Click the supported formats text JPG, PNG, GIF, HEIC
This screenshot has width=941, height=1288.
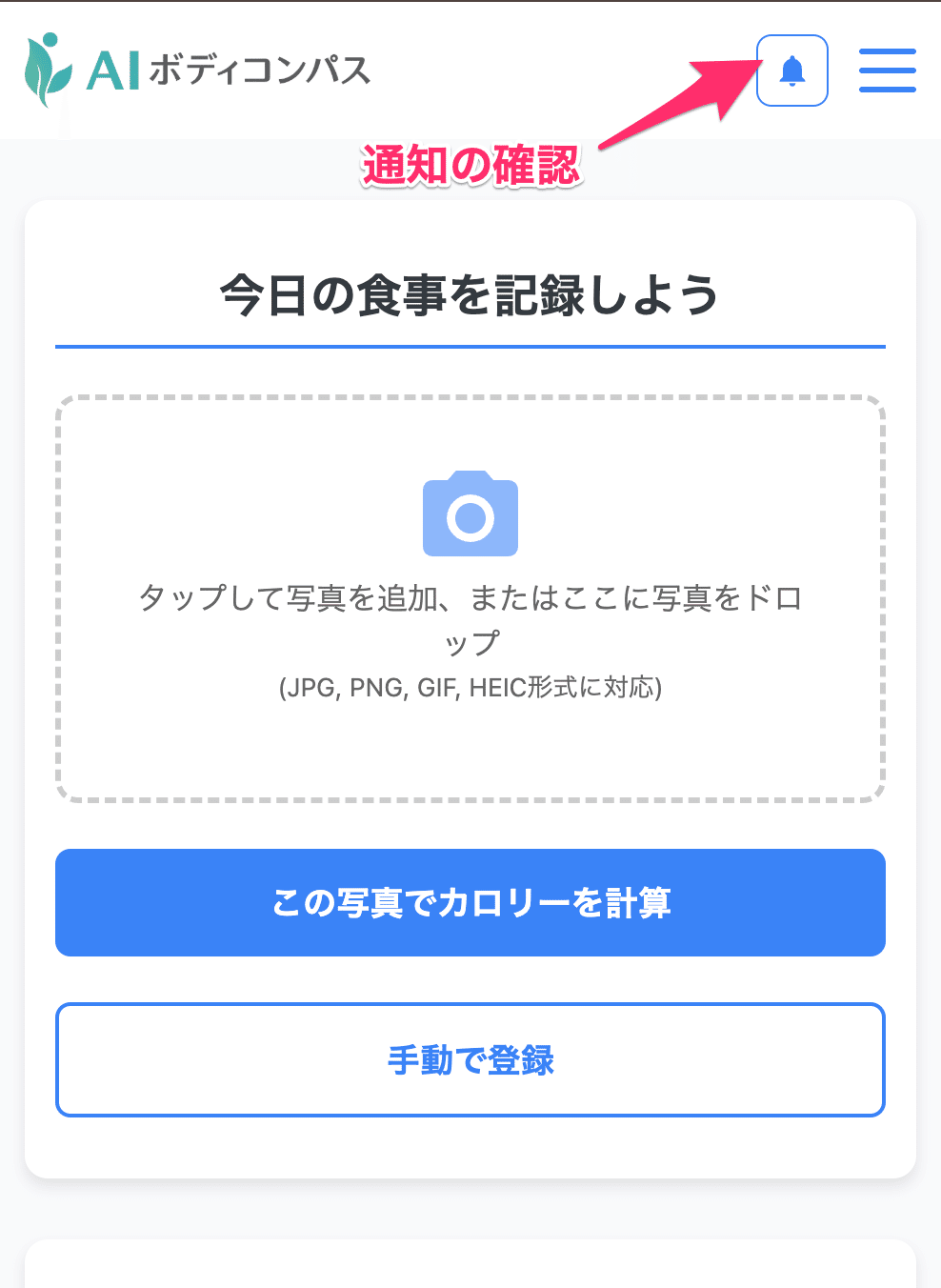tap(470, 687)
